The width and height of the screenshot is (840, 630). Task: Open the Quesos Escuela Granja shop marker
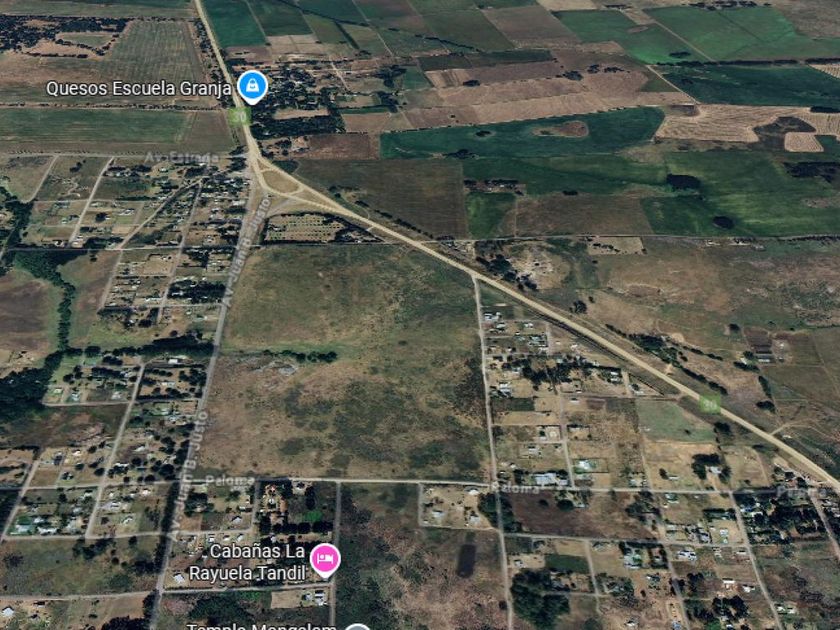[x=252, y=87]
